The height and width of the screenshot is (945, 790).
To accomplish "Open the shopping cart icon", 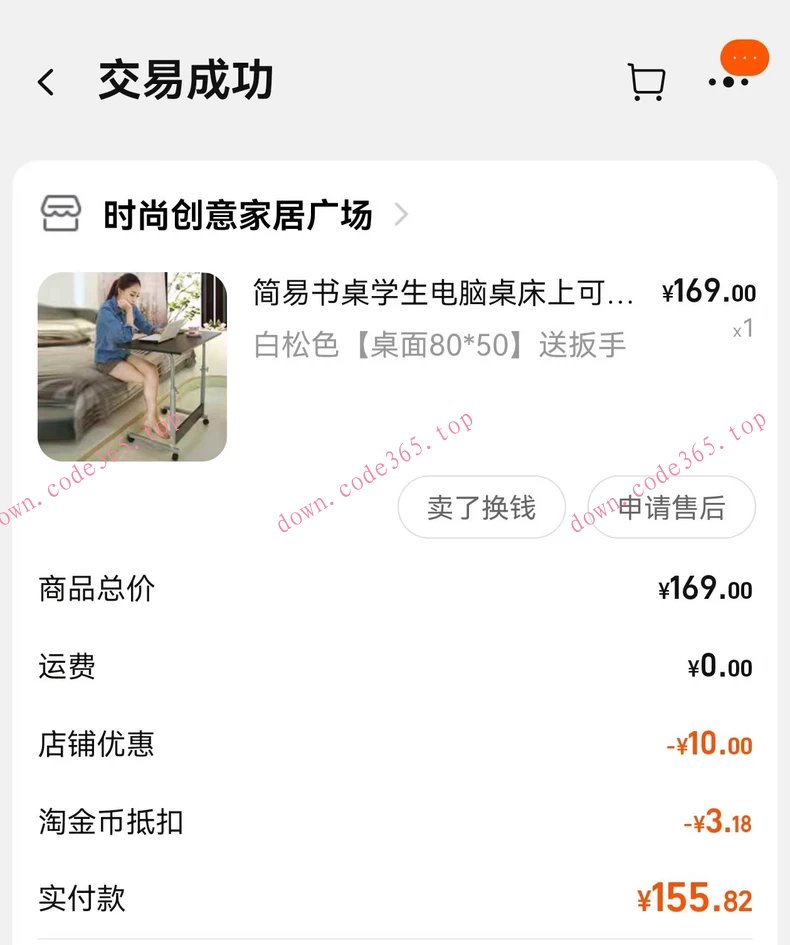I will tap(646, 82).
